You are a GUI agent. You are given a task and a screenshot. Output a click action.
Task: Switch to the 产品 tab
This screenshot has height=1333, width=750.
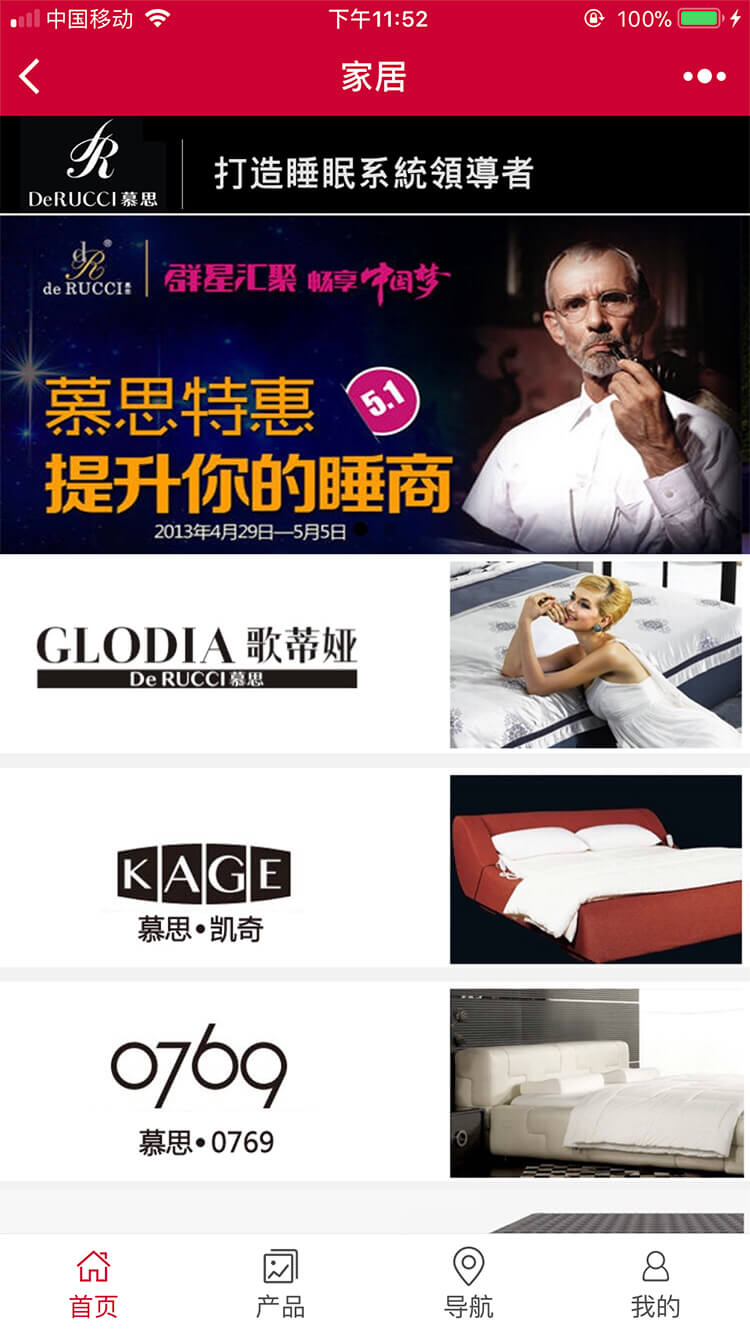coord(280,1284)
